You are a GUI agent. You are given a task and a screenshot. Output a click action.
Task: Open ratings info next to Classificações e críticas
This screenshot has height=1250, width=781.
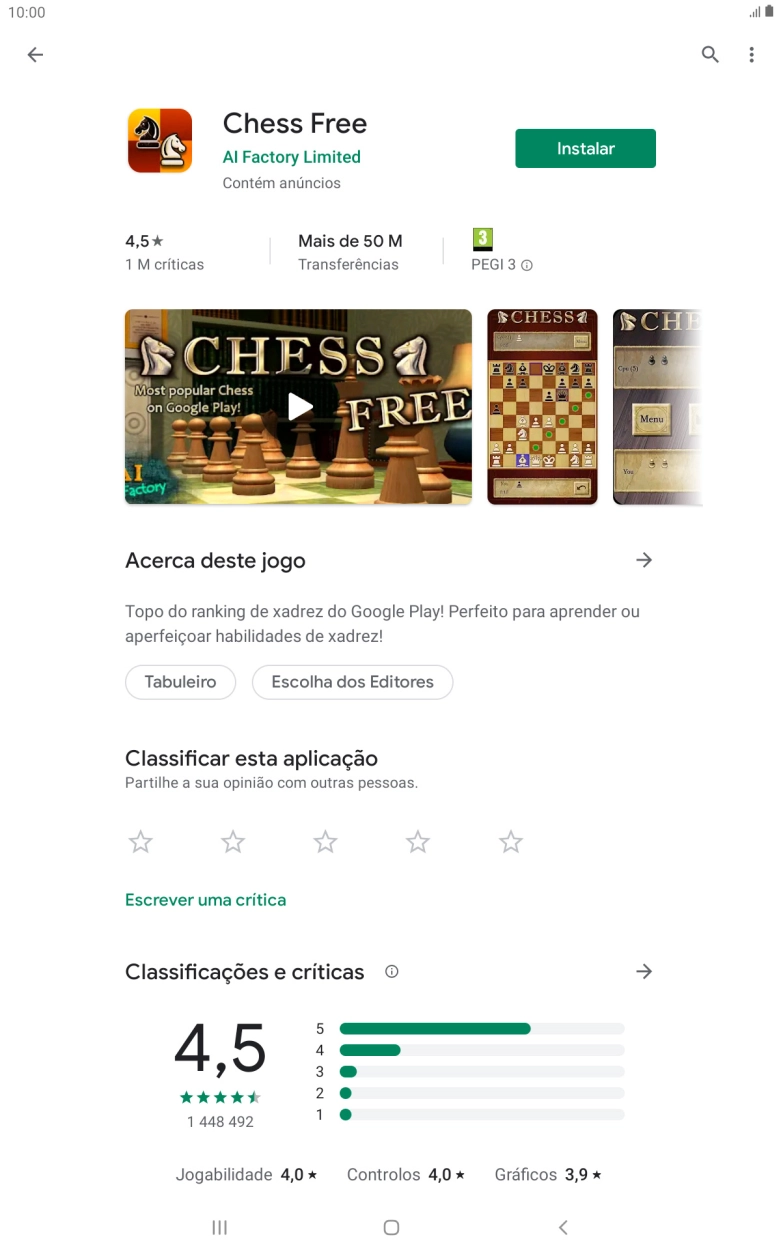[392, 971]
